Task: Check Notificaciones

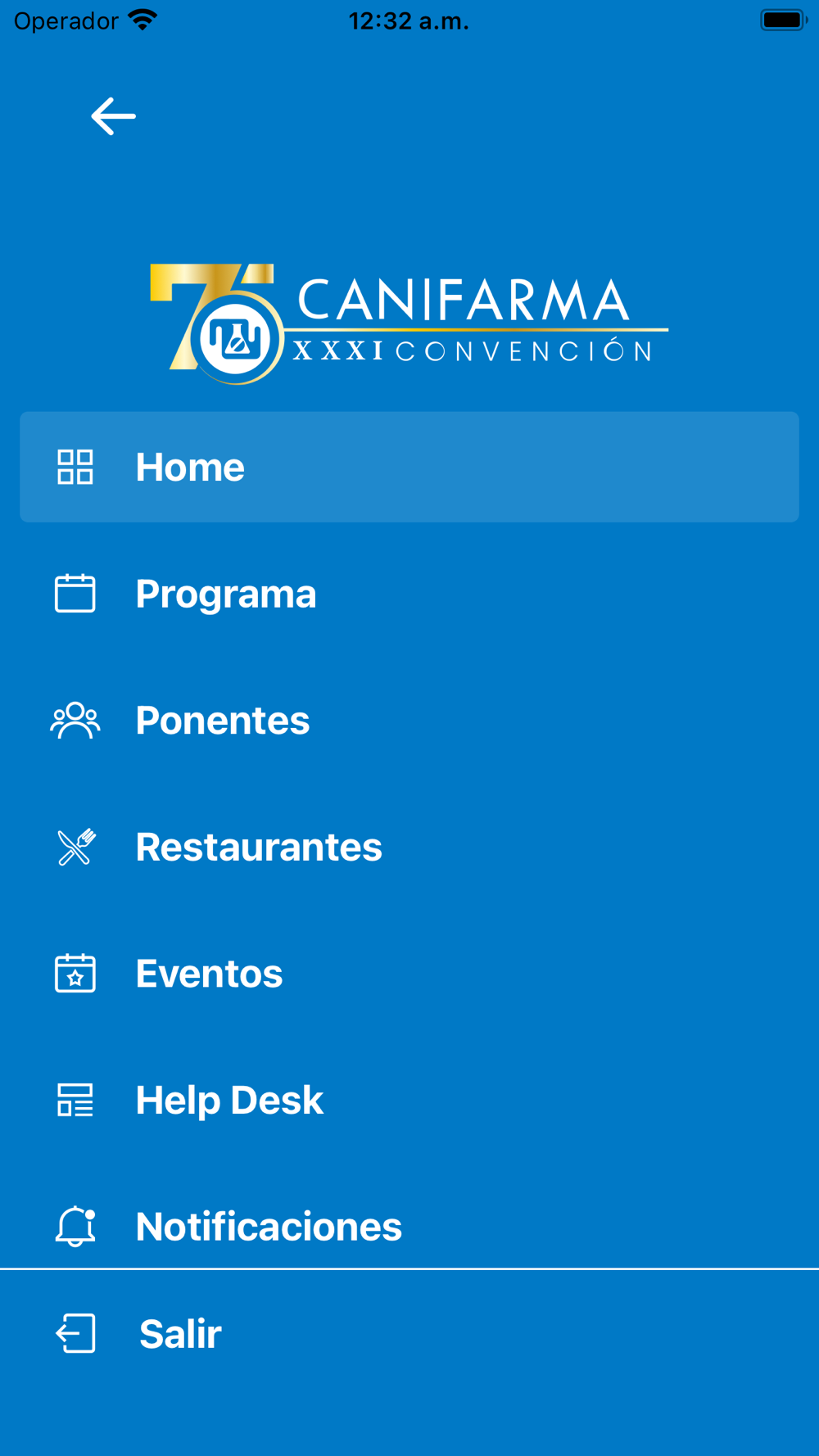Action: [409, 1226]
